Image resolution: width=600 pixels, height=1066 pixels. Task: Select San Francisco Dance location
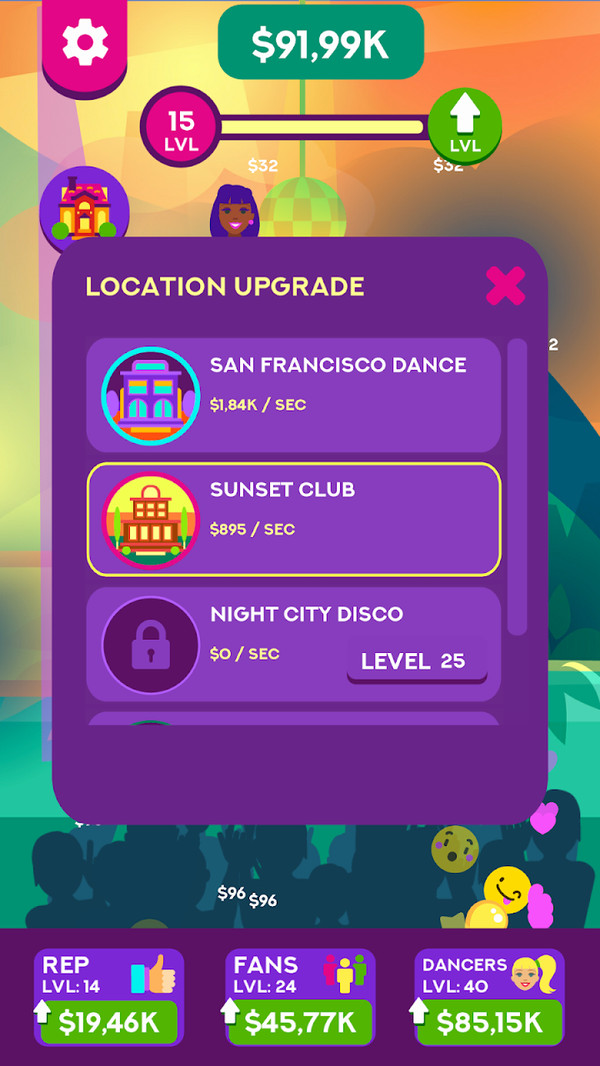coord(293,394)
